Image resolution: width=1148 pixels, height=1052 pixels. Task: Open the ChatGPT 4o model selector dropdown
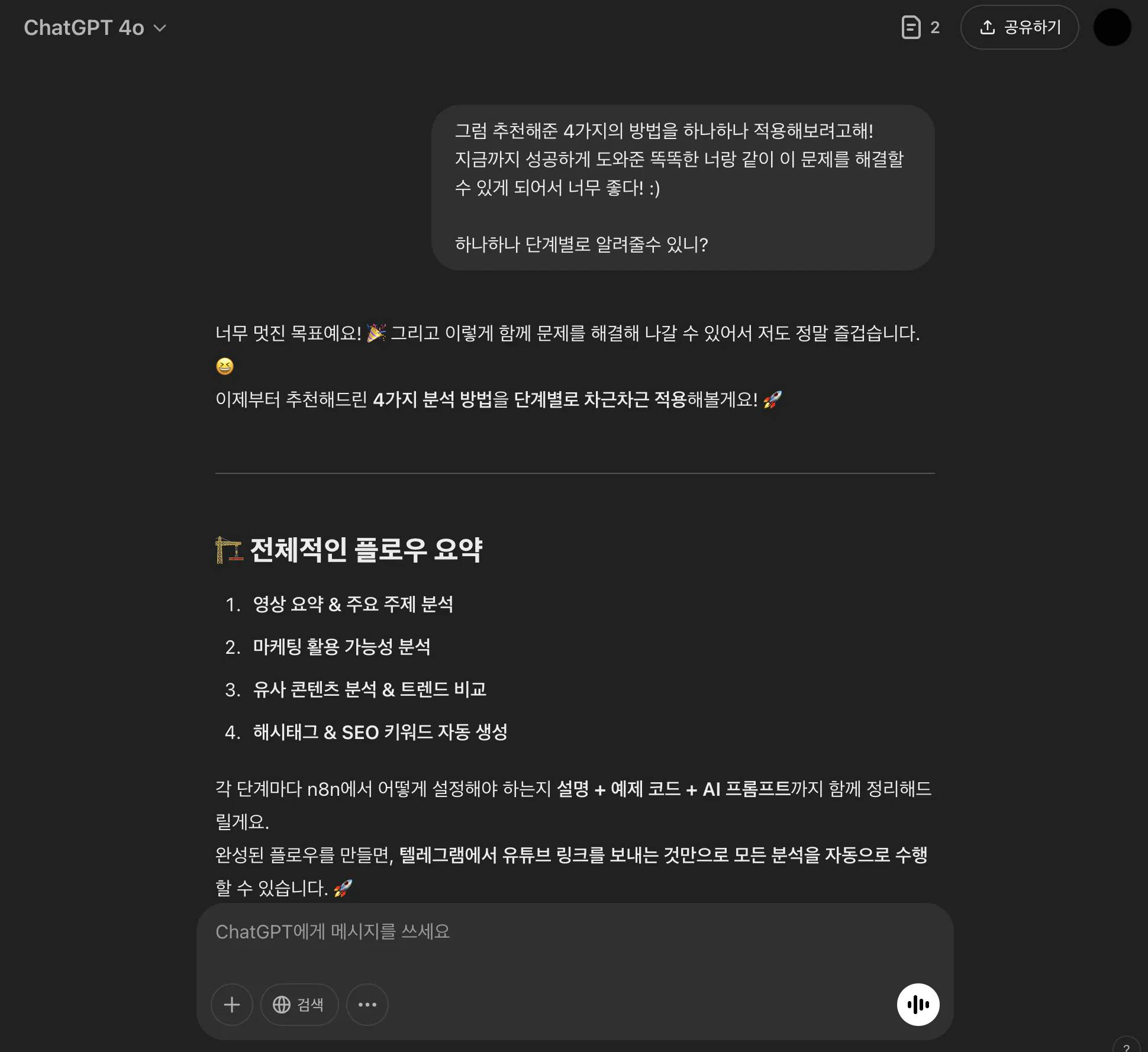pyautogui.click(x=95, y=28)
